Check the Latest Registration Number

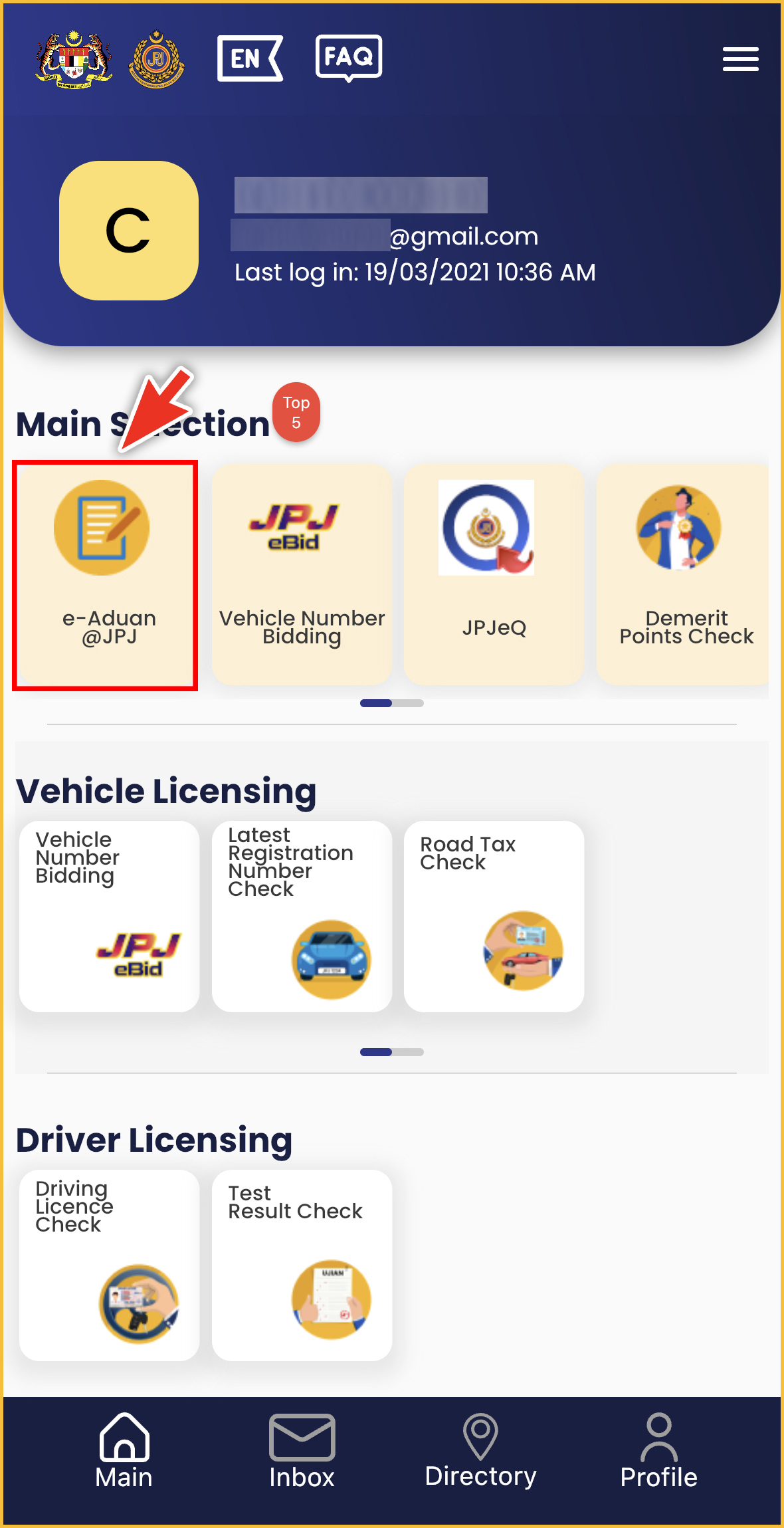click(x=302, y=917)
